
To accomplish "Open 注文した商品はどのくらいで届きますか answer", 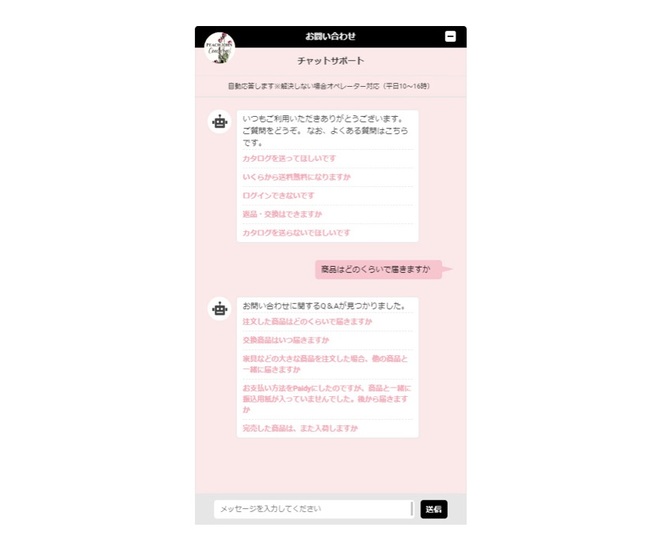I will click(307, 321).
